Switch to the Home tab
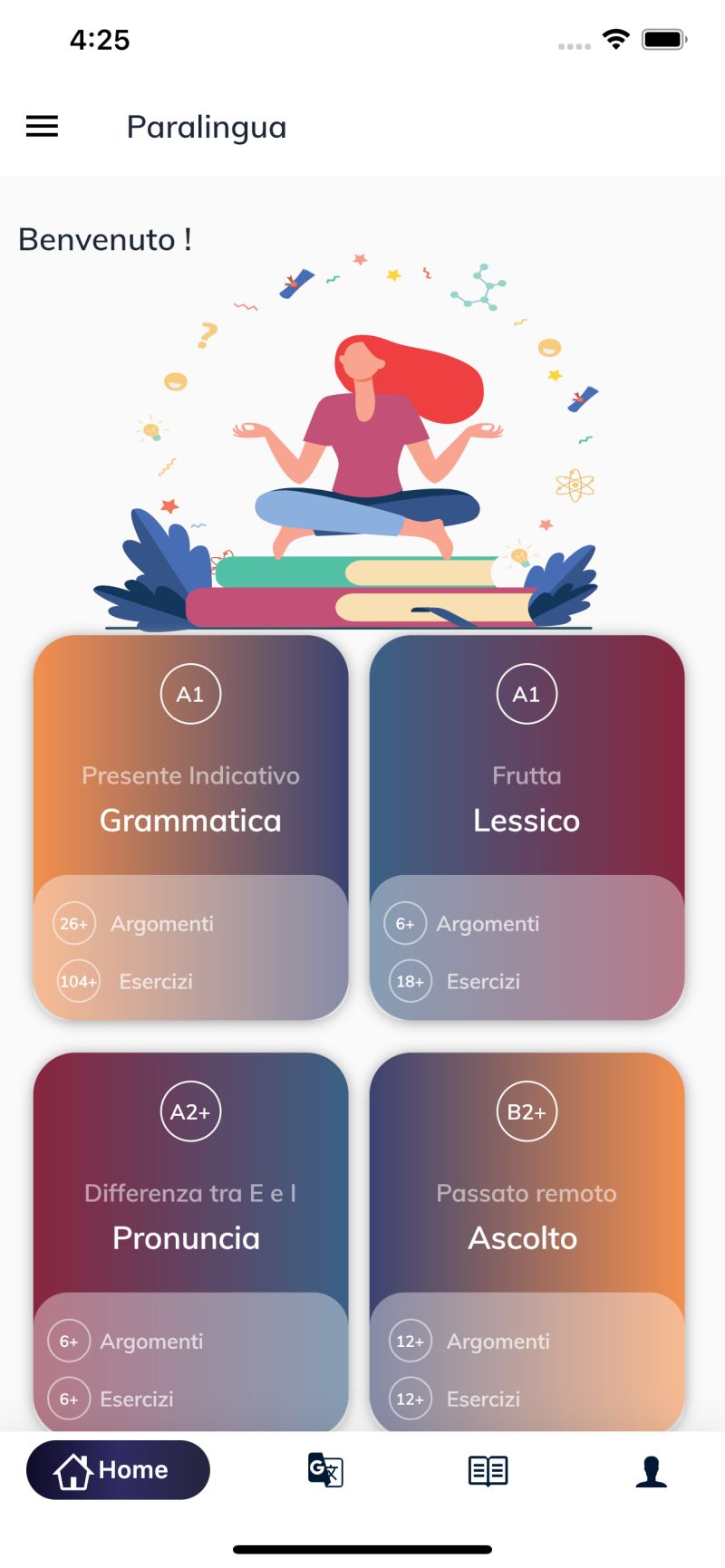The width and height of the screenshot is (725, 1568). pyautogui.click(x=118, y=1469)
